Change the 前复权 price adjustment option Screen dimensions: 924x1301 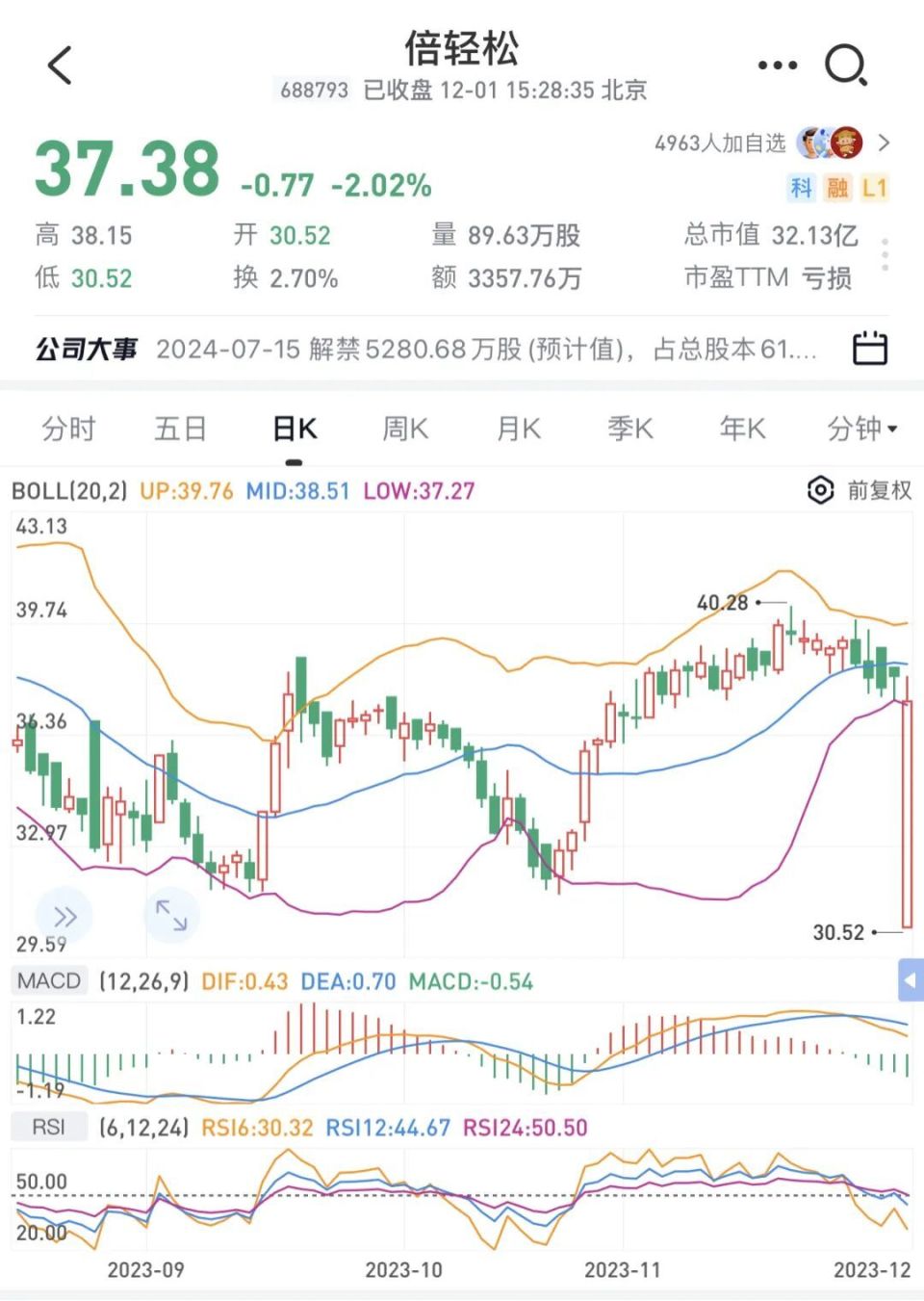tap(879, 490)
